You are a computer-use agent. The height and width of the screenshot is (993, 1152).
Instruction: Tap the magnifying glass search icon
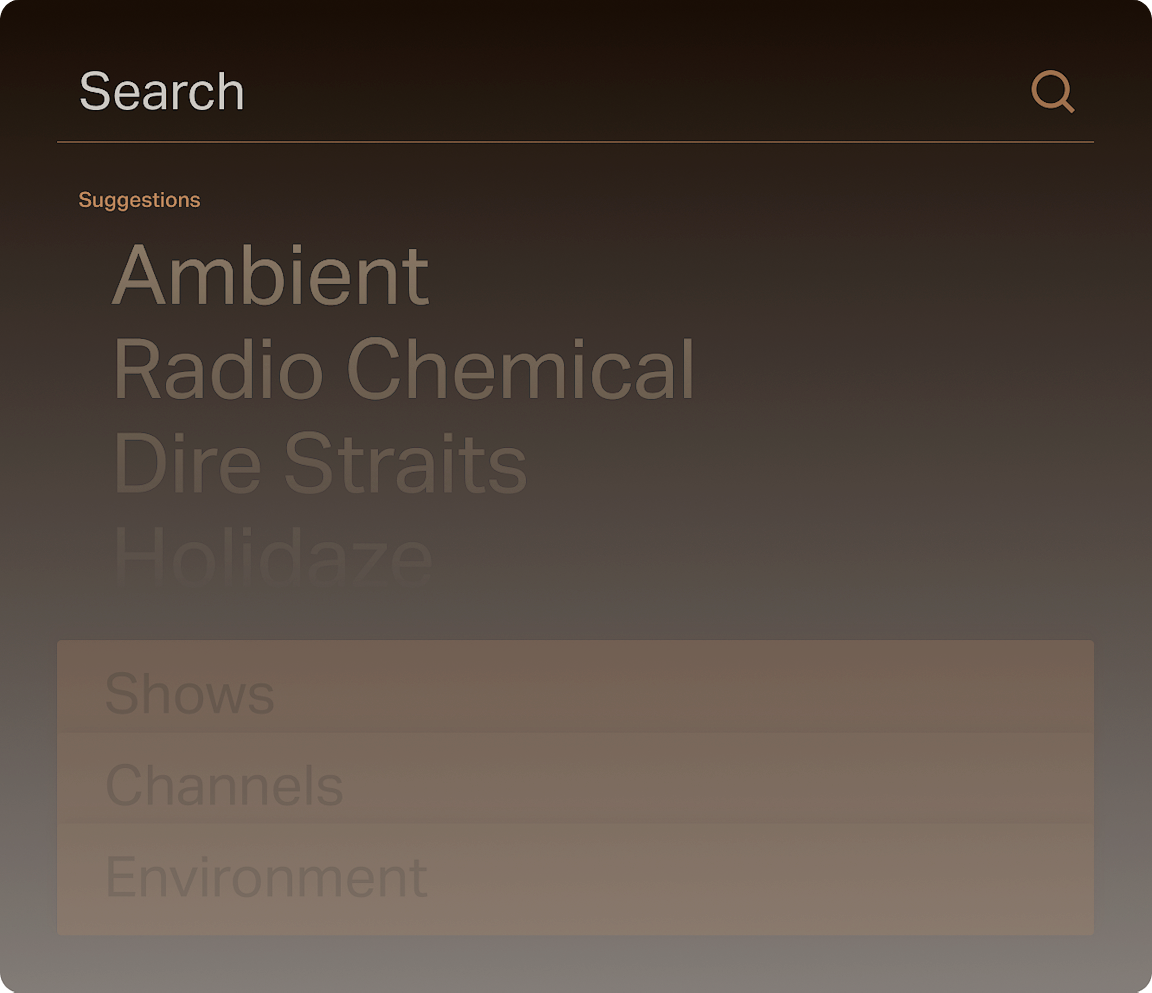(1052, 93)
